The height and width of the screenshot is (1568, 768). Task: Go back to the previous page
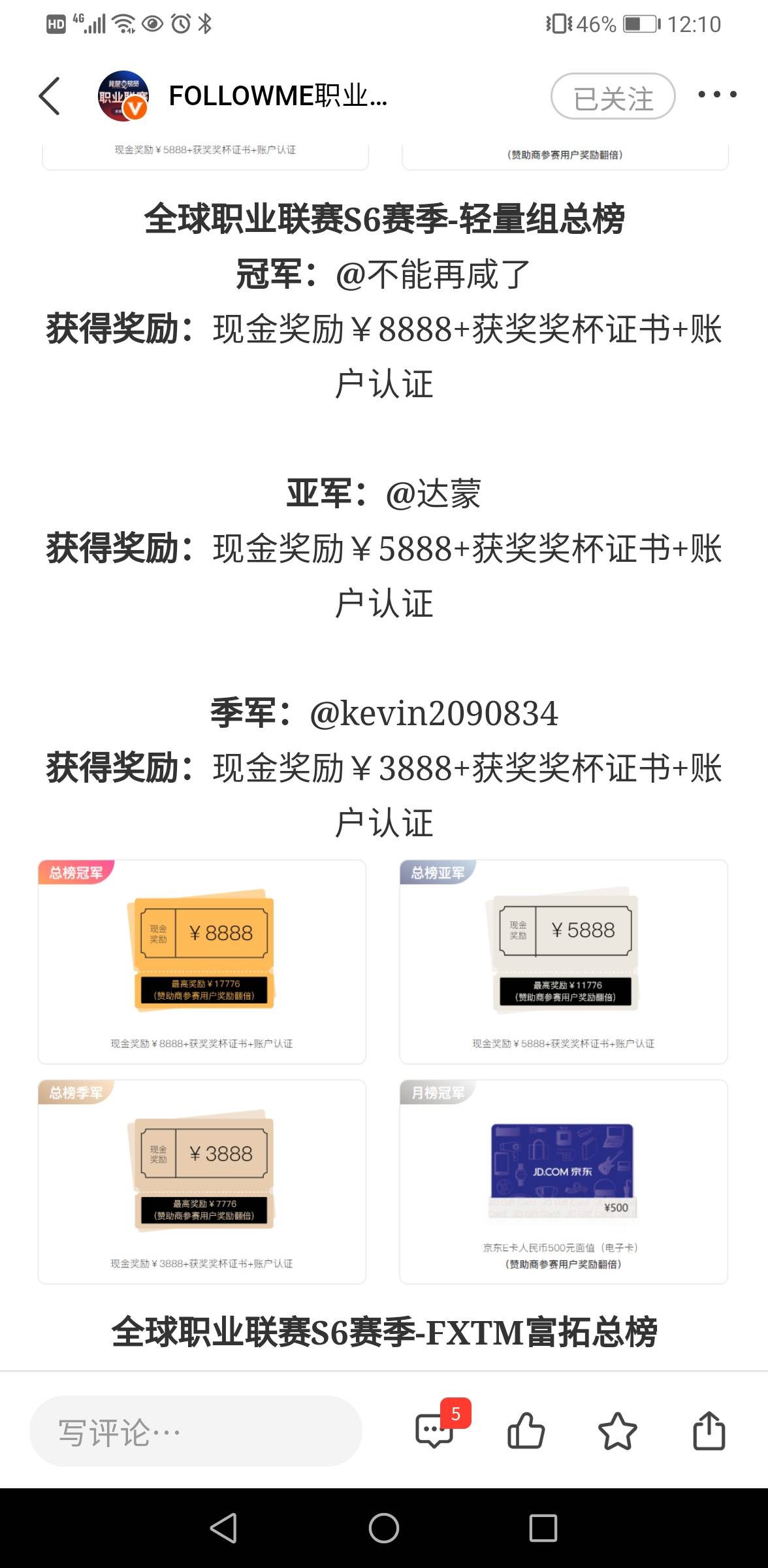[50, 96]
